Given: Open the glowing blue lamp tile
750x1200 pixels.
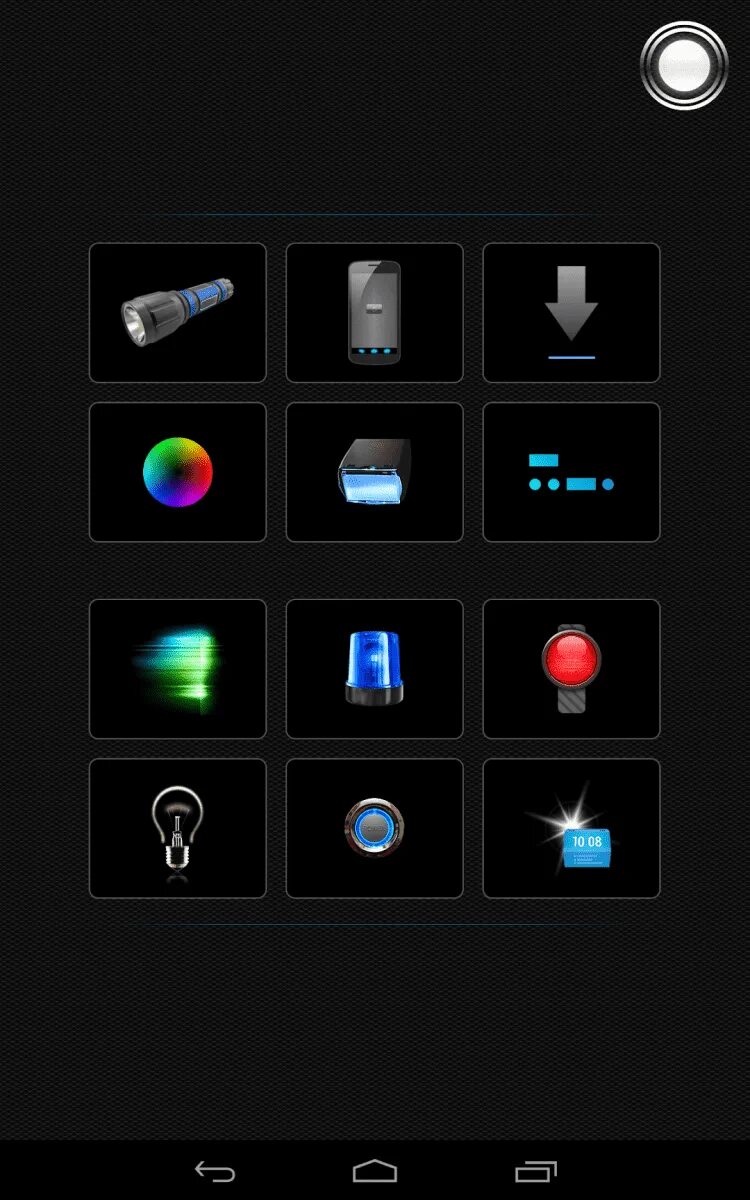Looking at the screenshot, I should tap(374, 472).
